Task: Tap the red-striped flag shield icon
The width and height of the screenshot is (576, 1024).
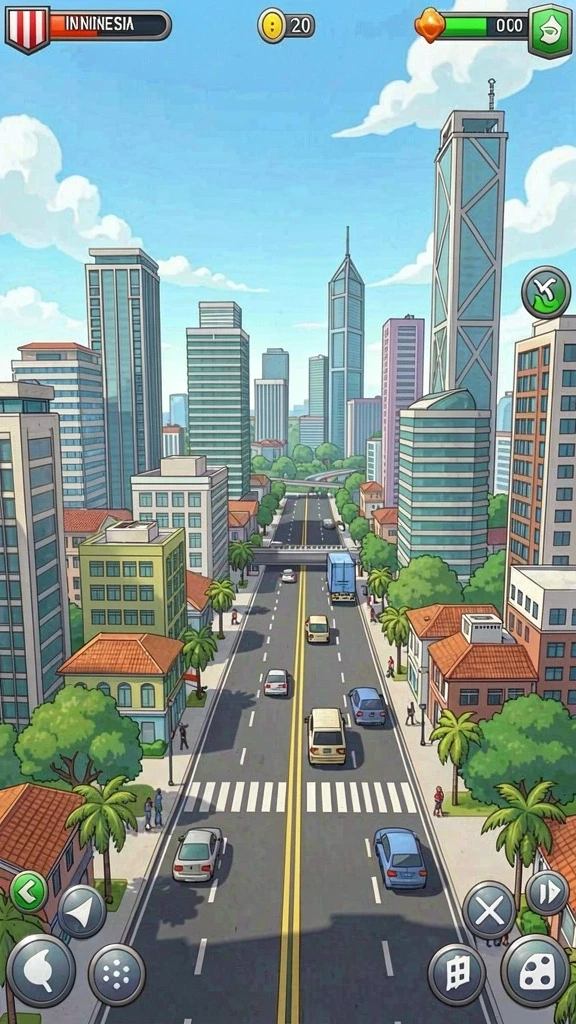Action: tap(27, 29)
